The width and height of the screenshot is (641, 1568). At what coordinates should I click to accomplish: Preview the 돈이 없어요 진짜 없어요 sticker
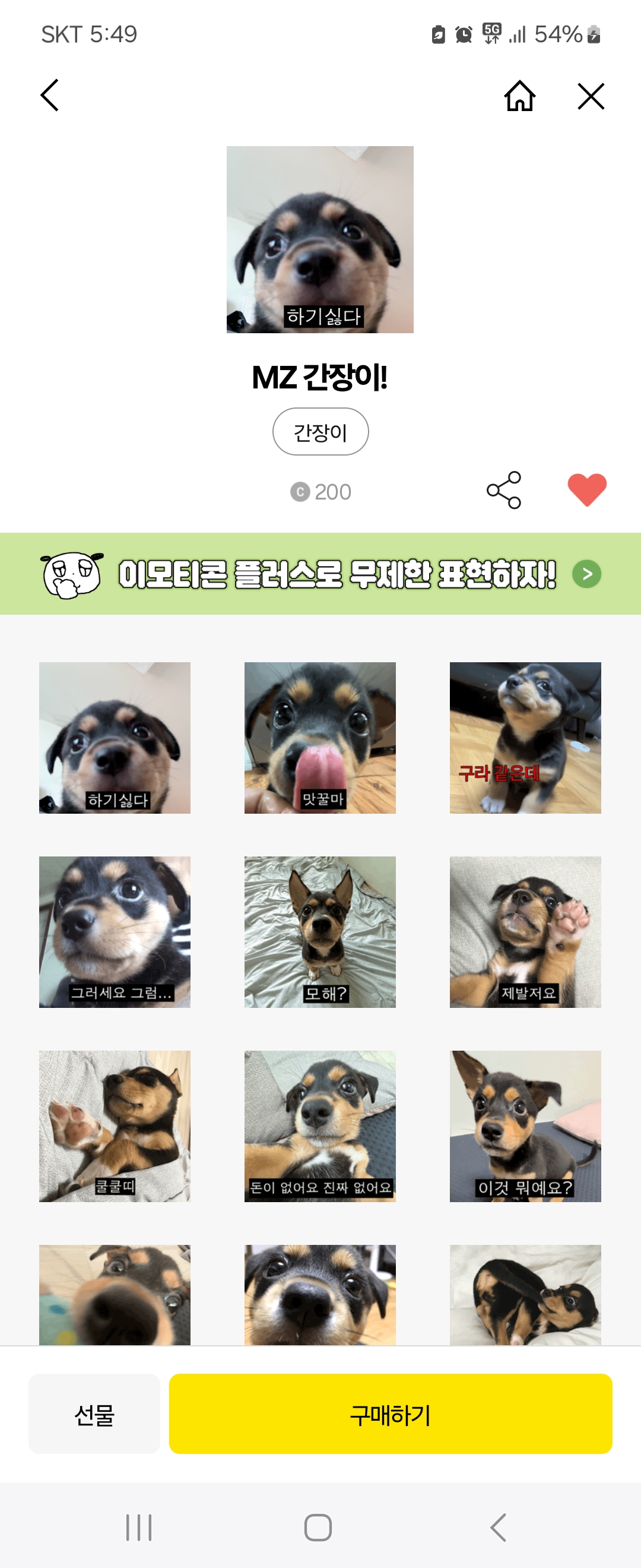click(320, 1126)
